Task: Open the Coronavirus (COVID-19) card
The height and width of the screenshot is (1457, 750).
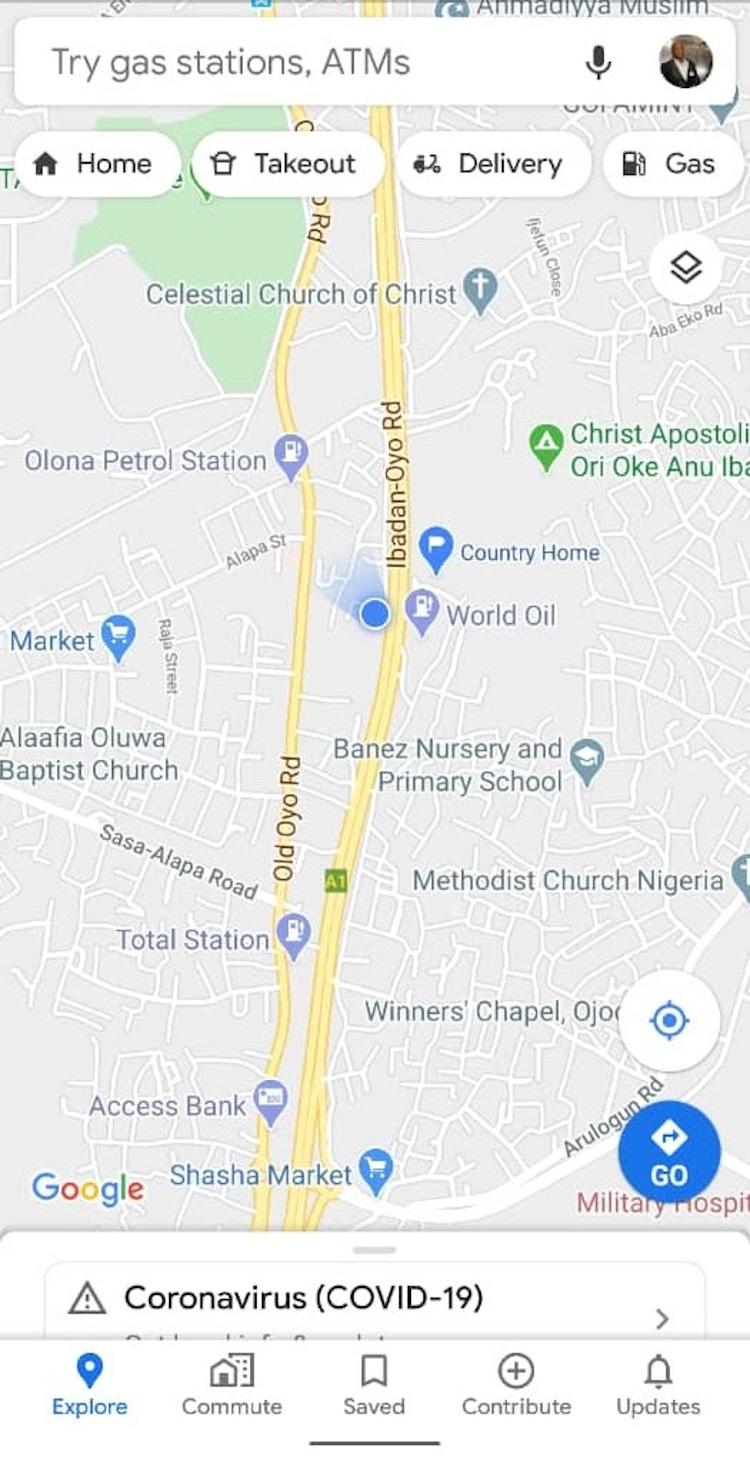Action: click(375, 1300)
